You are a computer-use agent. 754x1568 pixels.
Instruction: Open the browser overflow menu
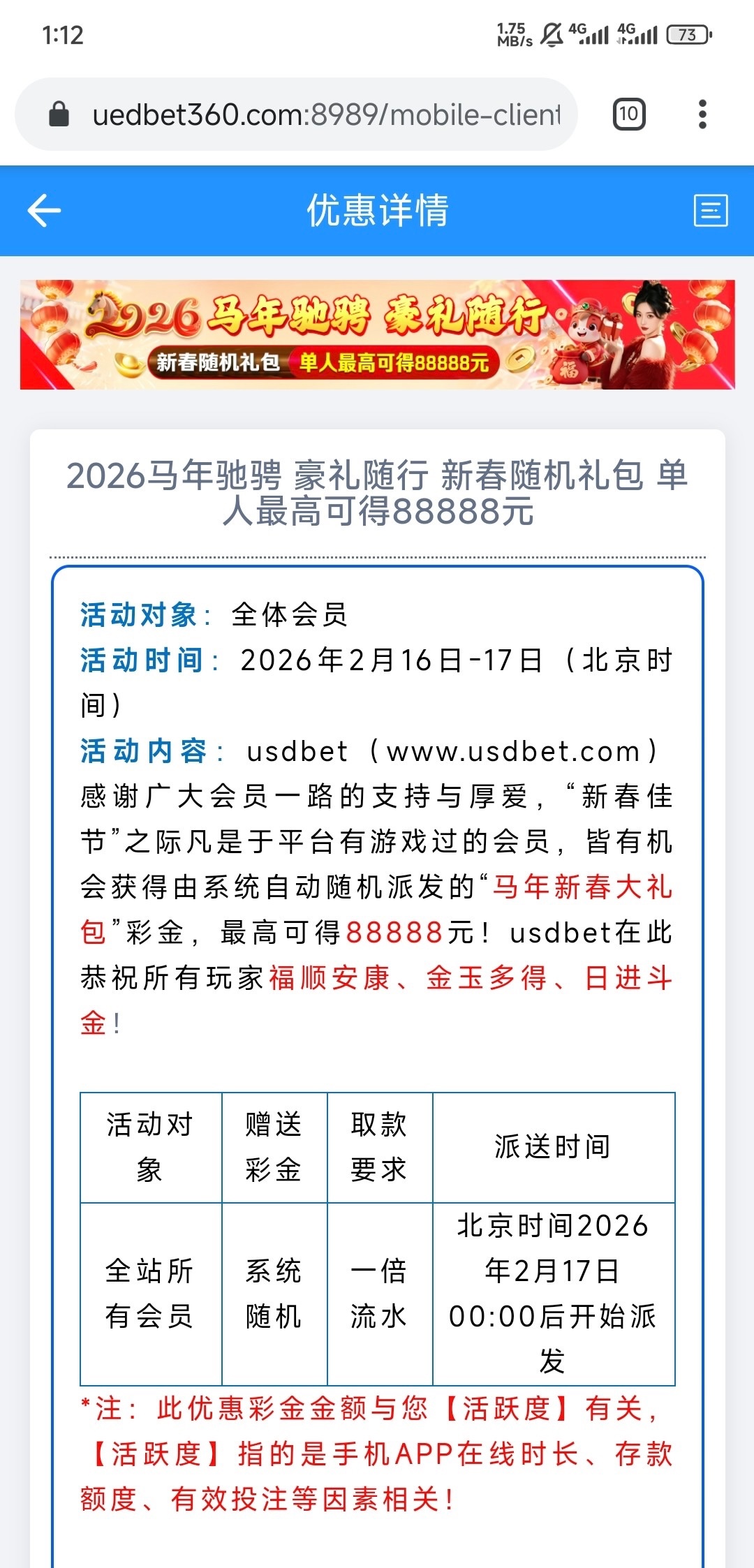(702, 114)
